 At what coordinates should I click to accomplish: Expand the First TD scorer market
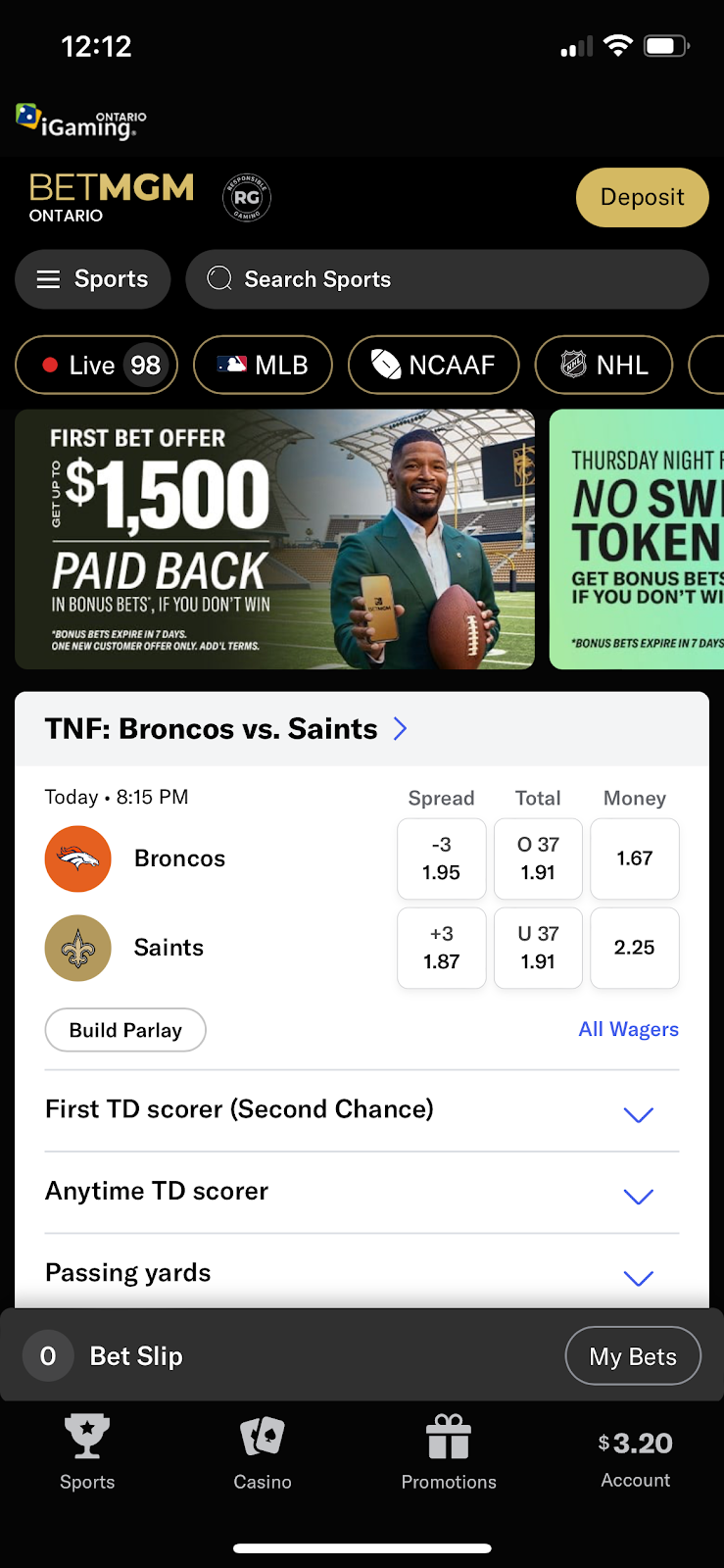coord(638,1114)
